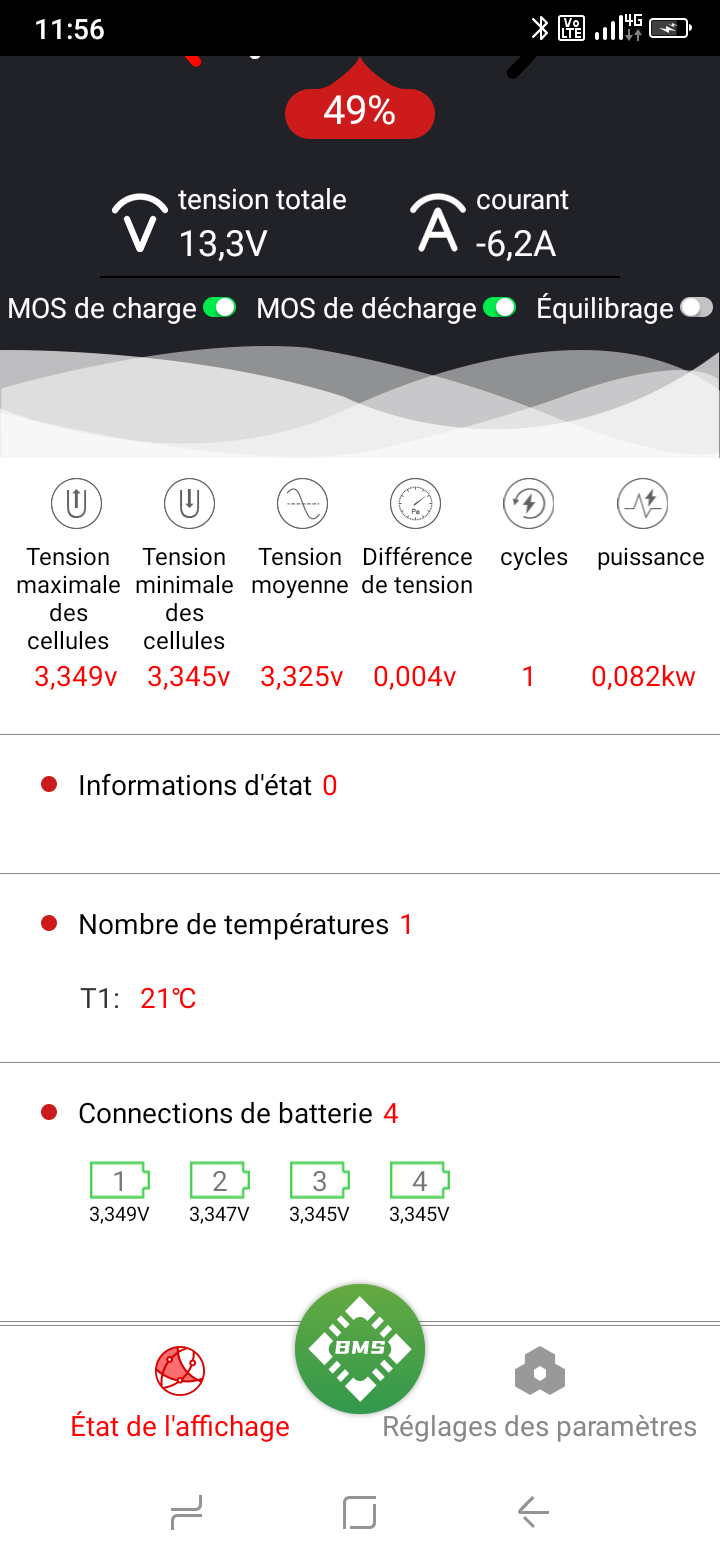Tap the green BMS center button

[360, 1349]
